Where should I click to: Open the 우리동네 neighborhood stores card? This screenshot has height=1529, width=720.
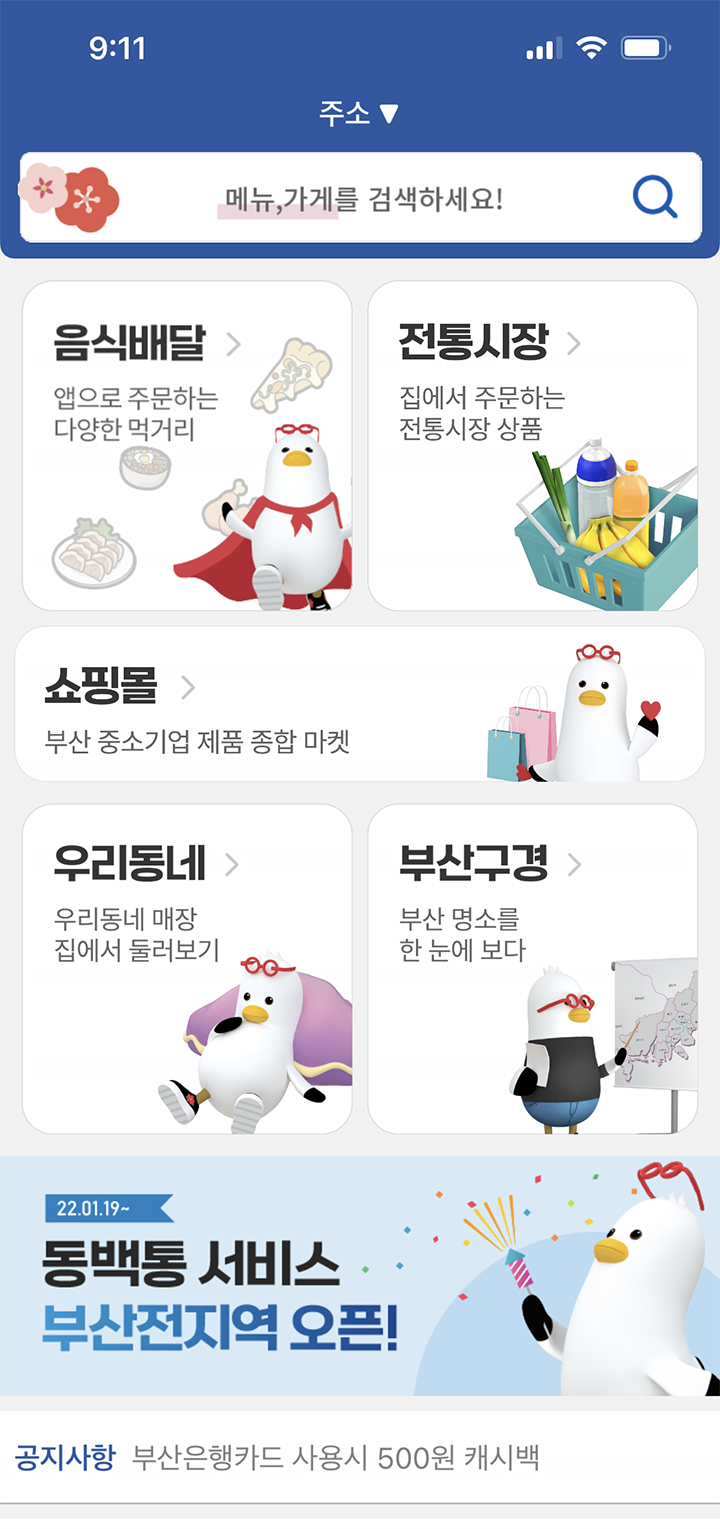point(187,968)
